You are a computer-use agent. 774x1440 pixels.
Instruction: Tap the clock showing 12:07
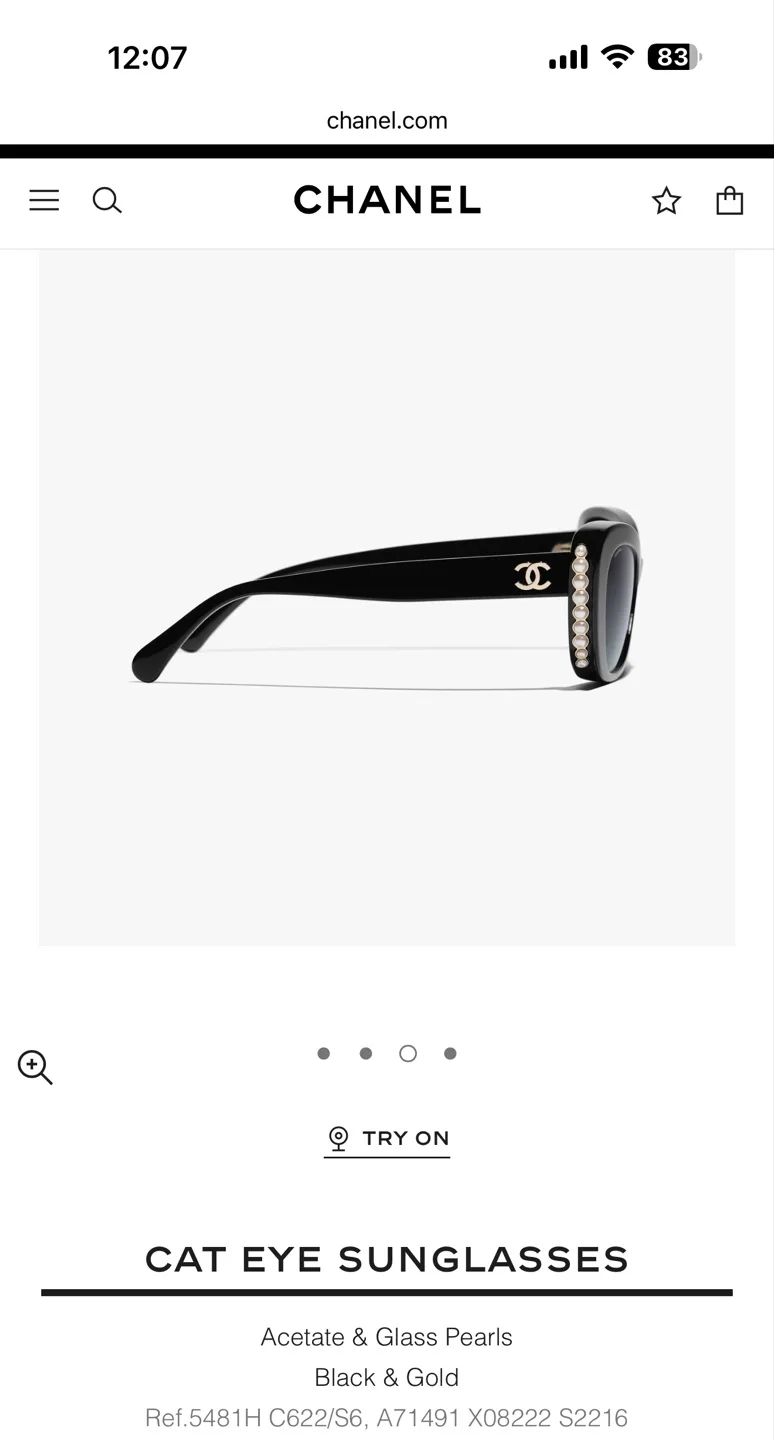(148, 57)
